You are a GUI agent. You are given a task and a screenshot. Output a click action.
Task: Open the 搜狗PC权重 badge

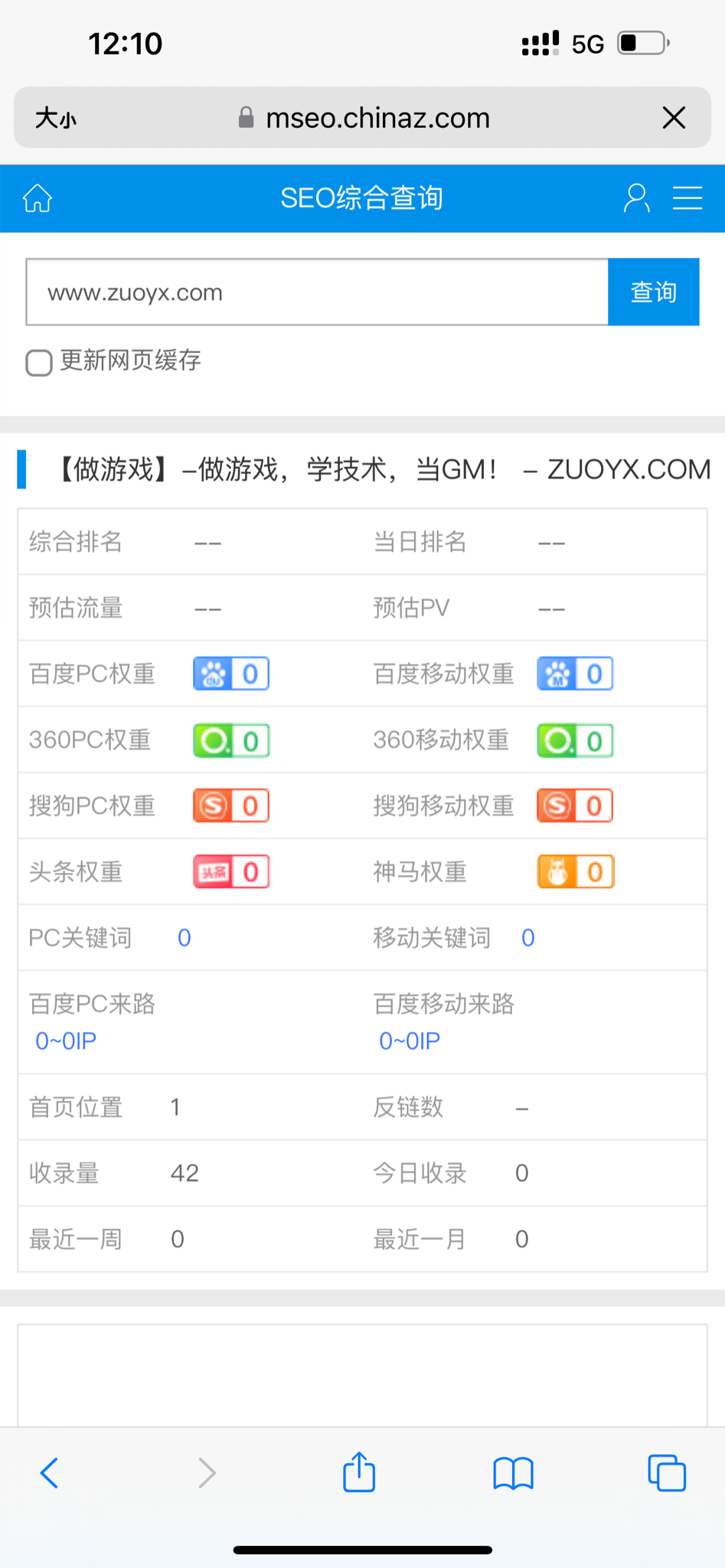tap(231, 805)
